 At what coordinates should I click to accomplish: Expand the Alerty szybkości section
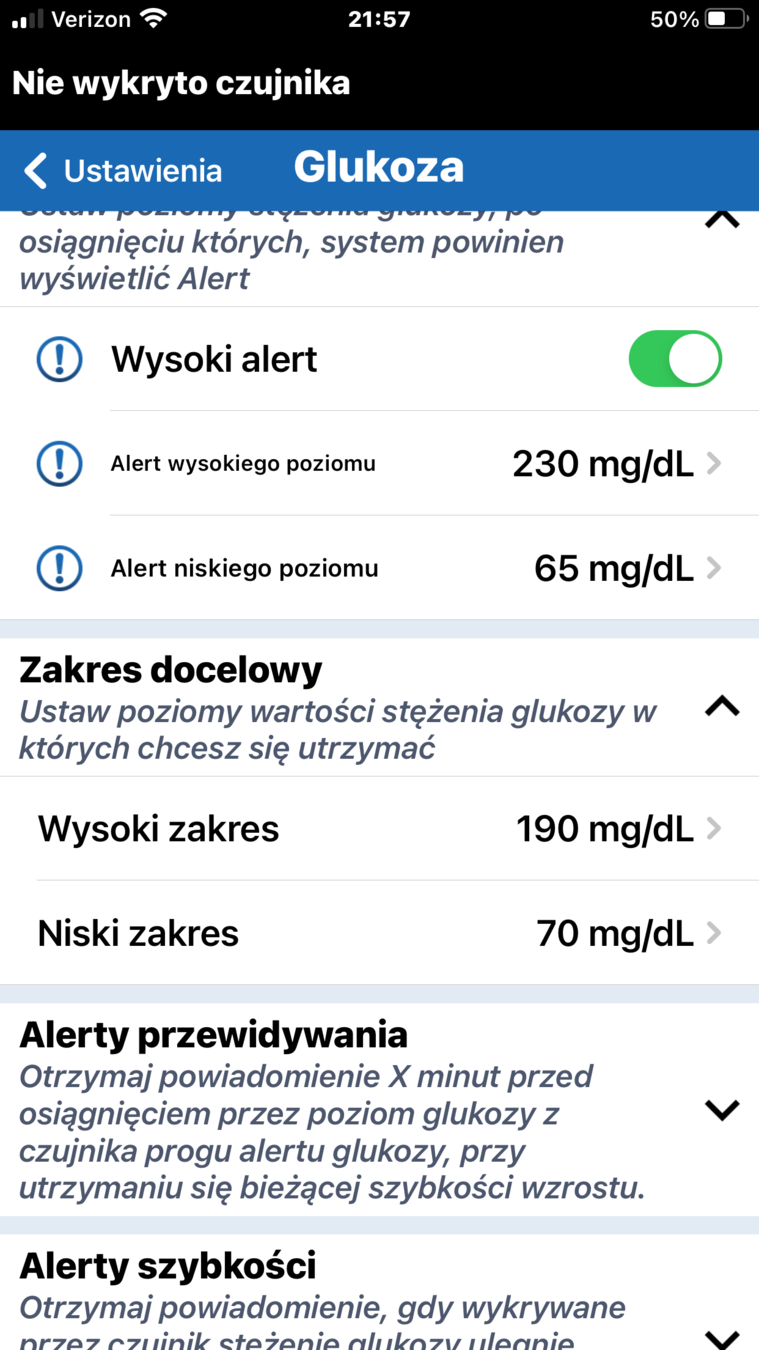point(722,1336)
